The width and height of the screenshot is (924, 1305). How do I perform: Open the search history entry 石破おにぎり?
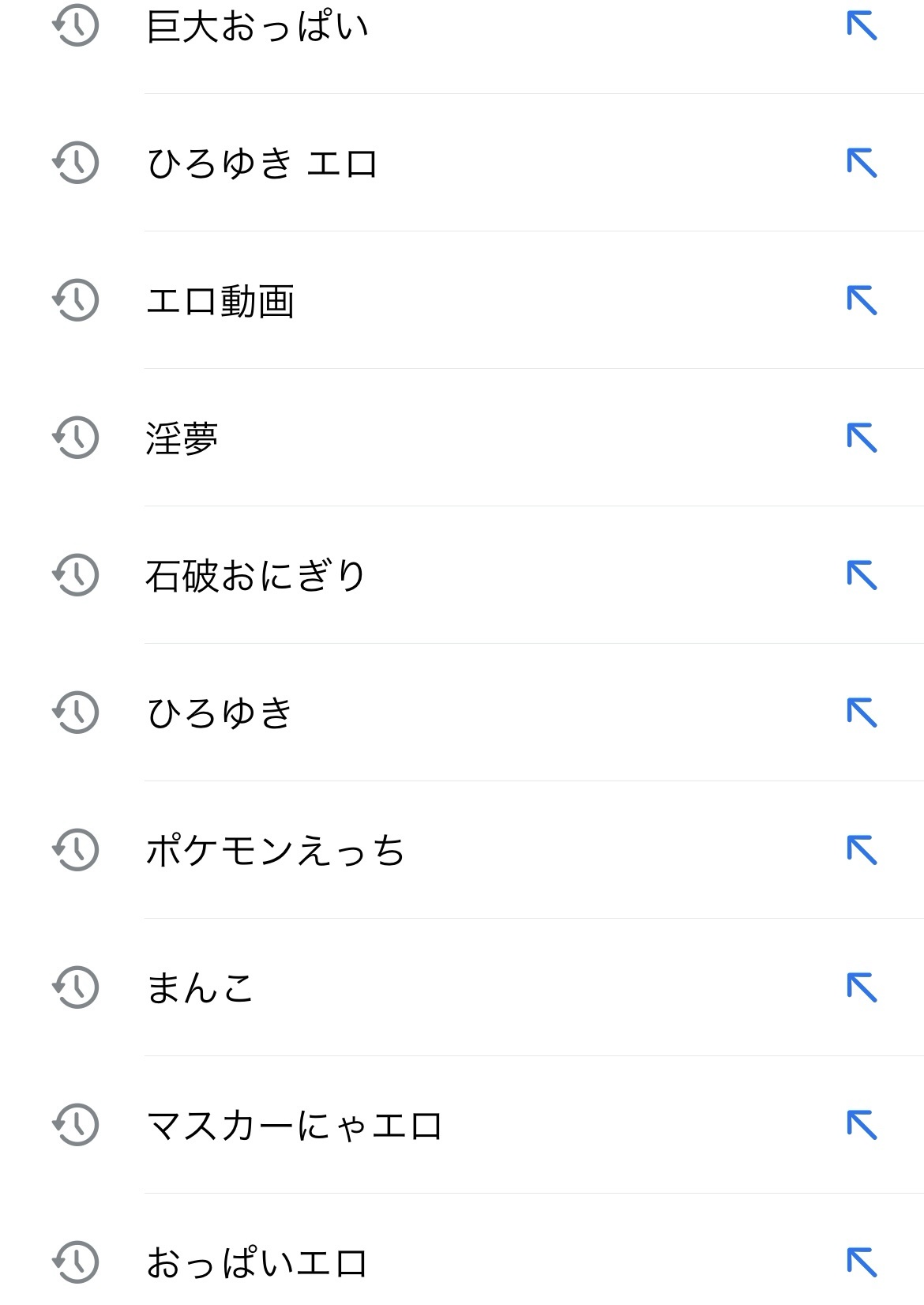[257, 575]
